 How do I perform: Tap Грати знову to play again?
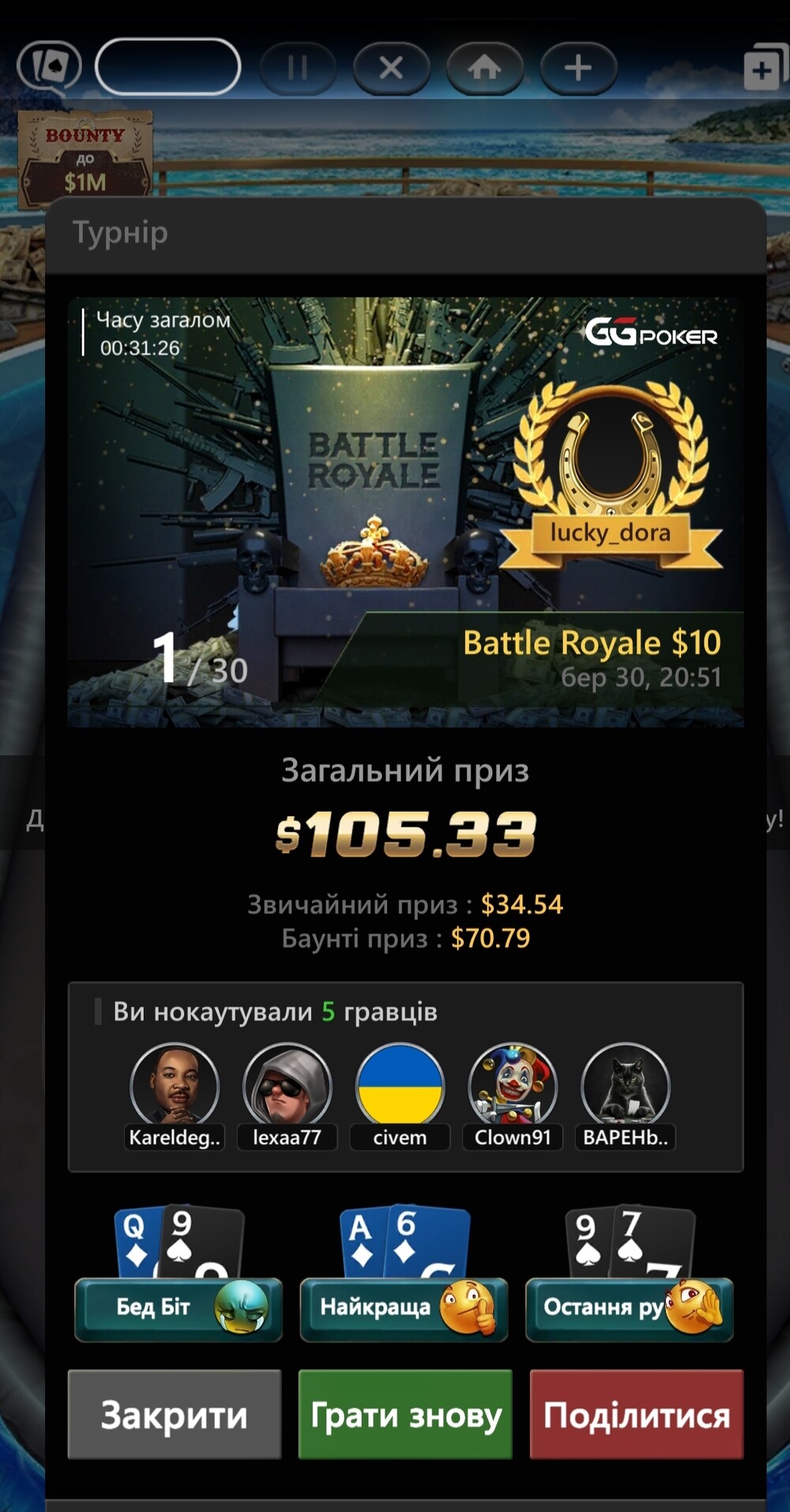[405, 1414]
